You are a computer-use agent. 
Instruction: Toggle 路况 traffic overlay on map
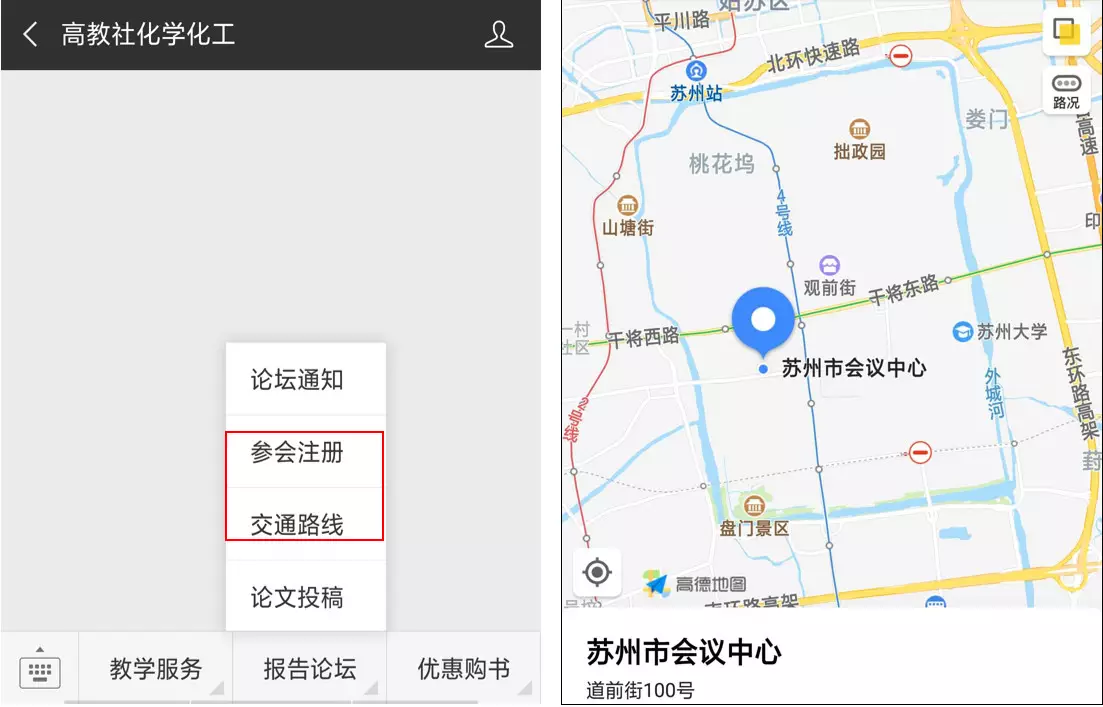(1066, 92)
